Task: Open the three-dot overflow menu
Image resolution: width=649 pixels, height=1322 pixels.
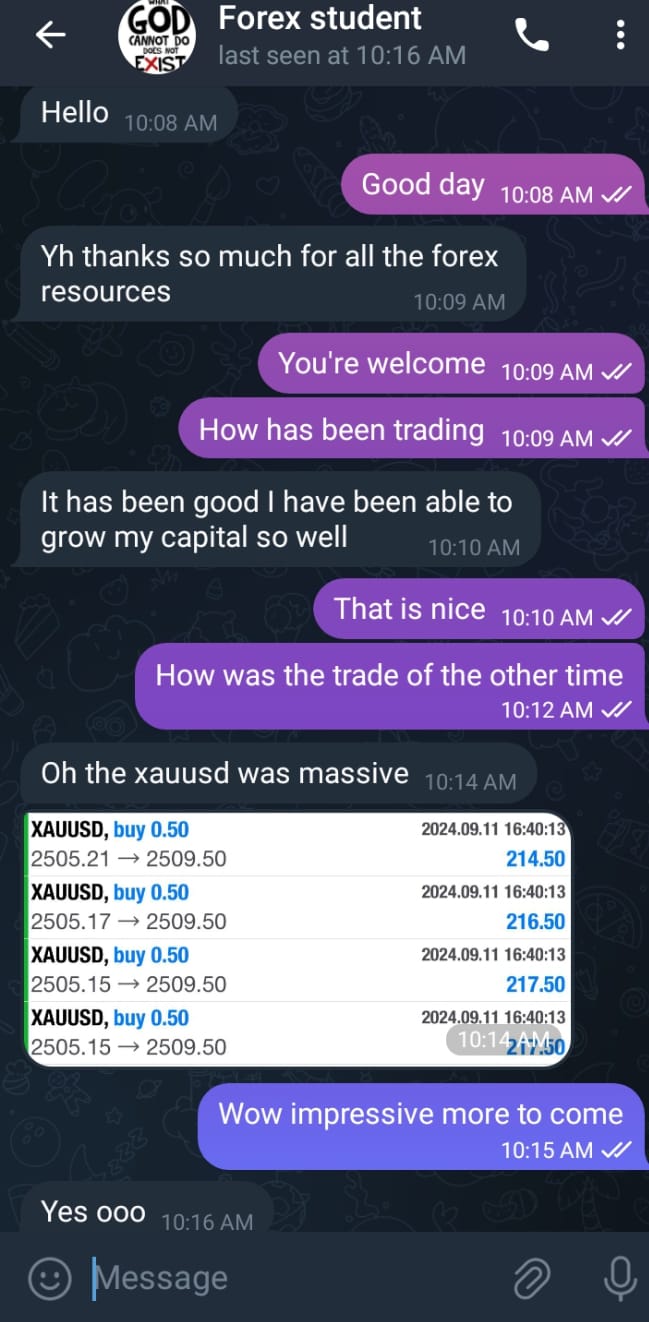Action: tap(620, 37)
